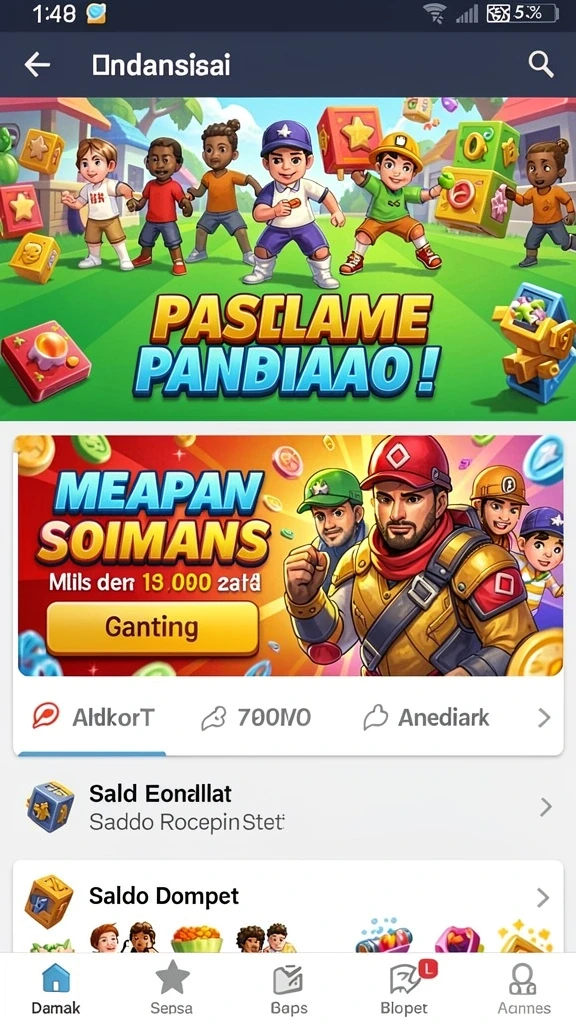This screenshot has height=1024, width=576.
Task: Switch to the Sepsa star tab
Action: coord(172,989)
